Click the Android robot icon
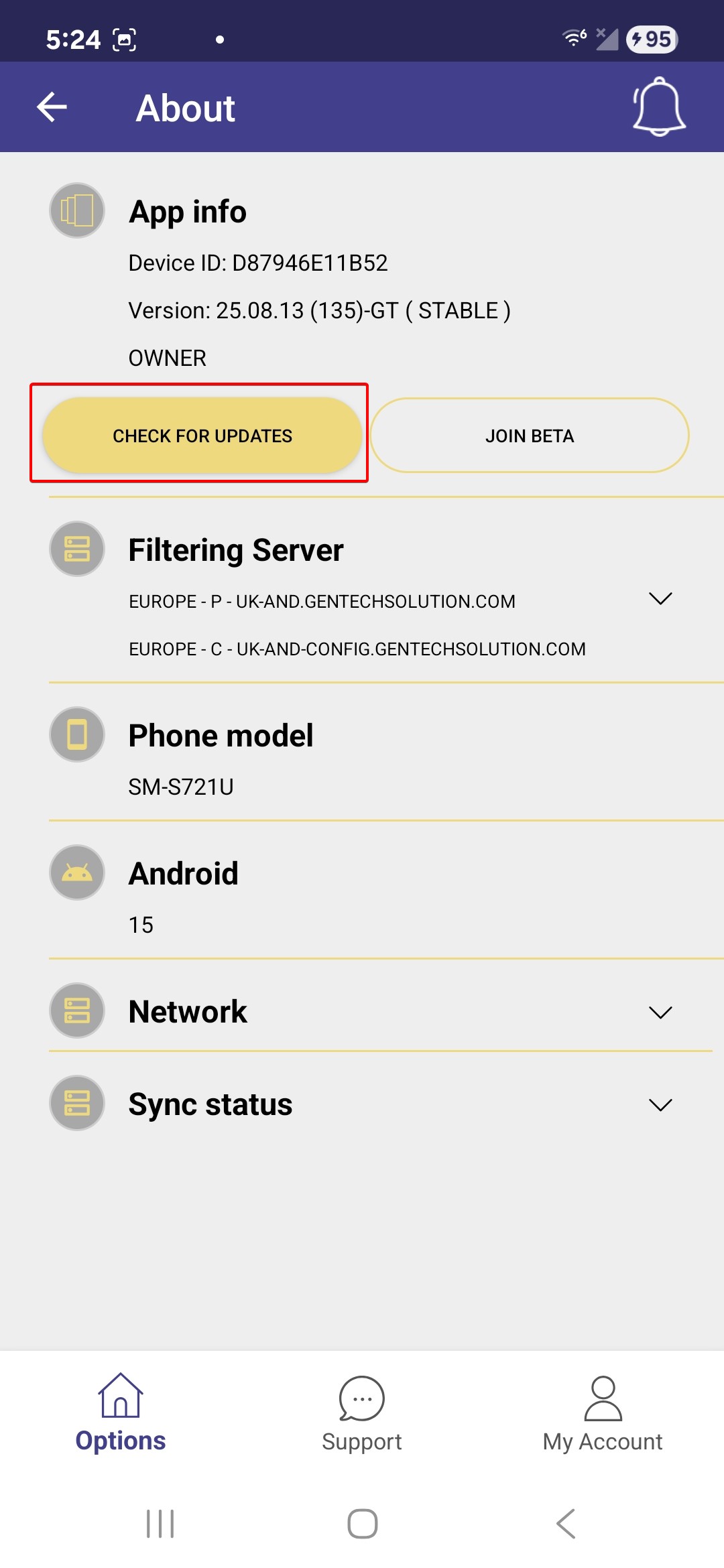The image size is (724, 1568). (x=76, y=872)
